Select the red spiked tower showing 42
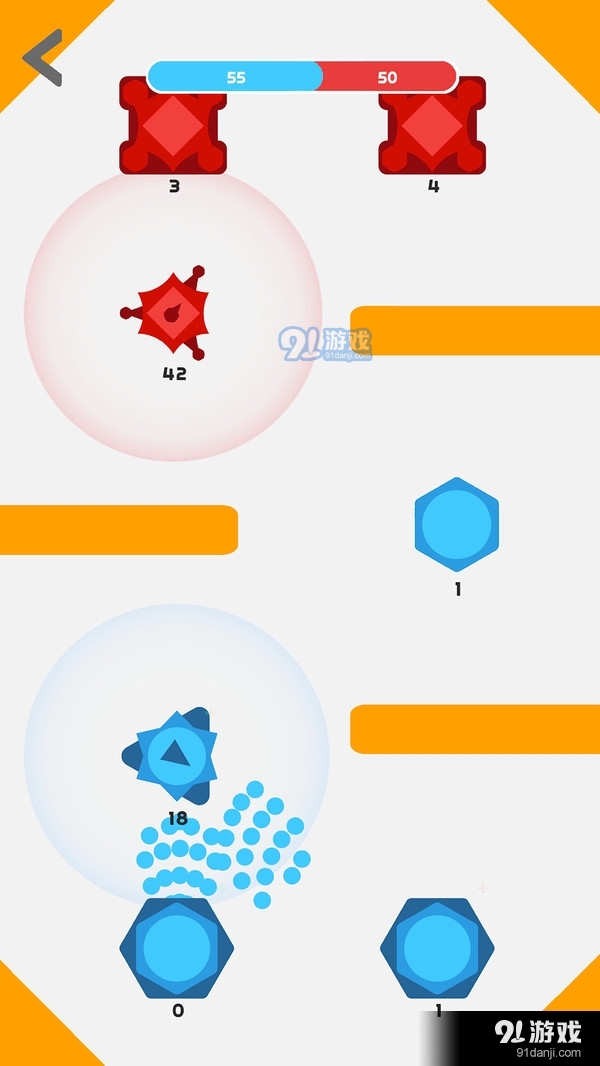 pyautogui.click(x=170, y=314)
